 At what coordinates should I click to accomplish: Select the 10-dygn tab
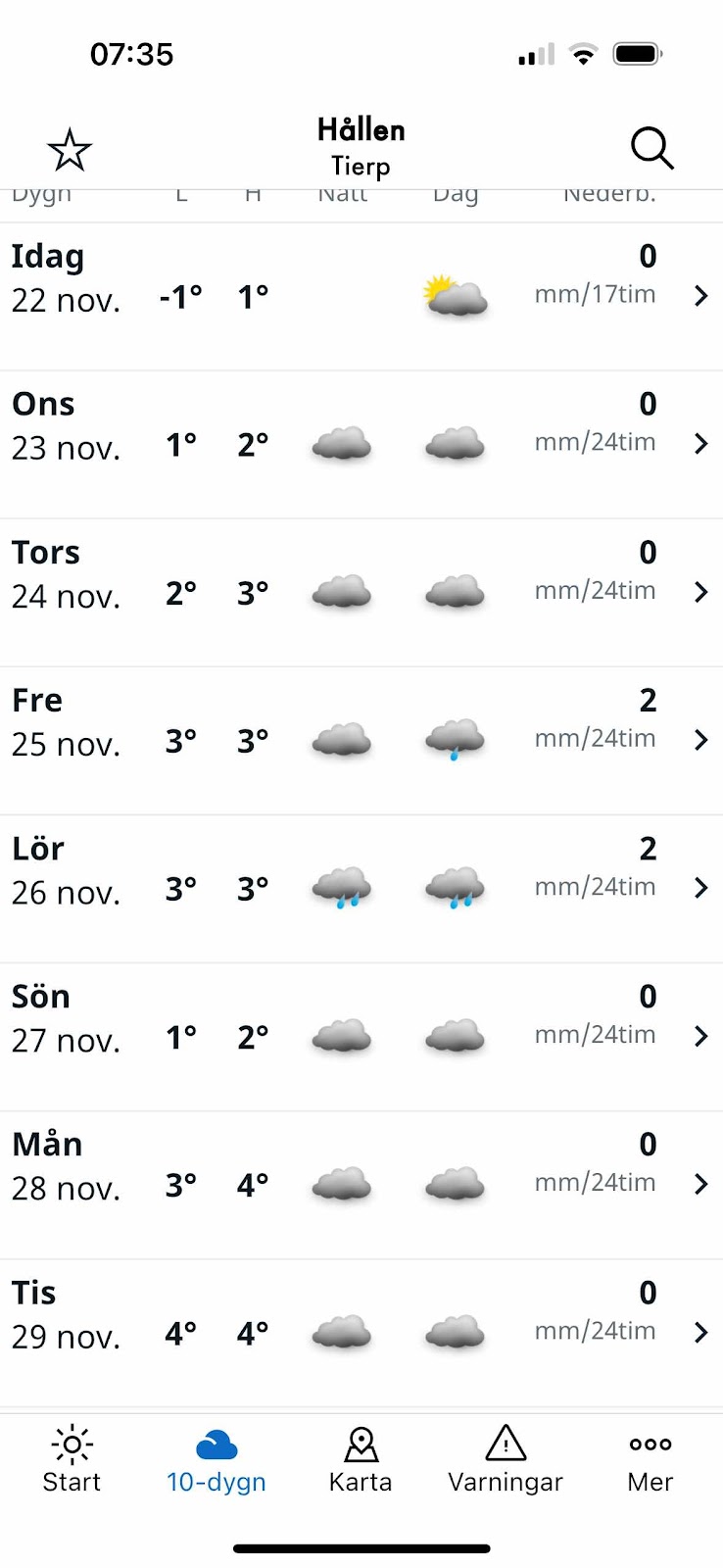217,1460
